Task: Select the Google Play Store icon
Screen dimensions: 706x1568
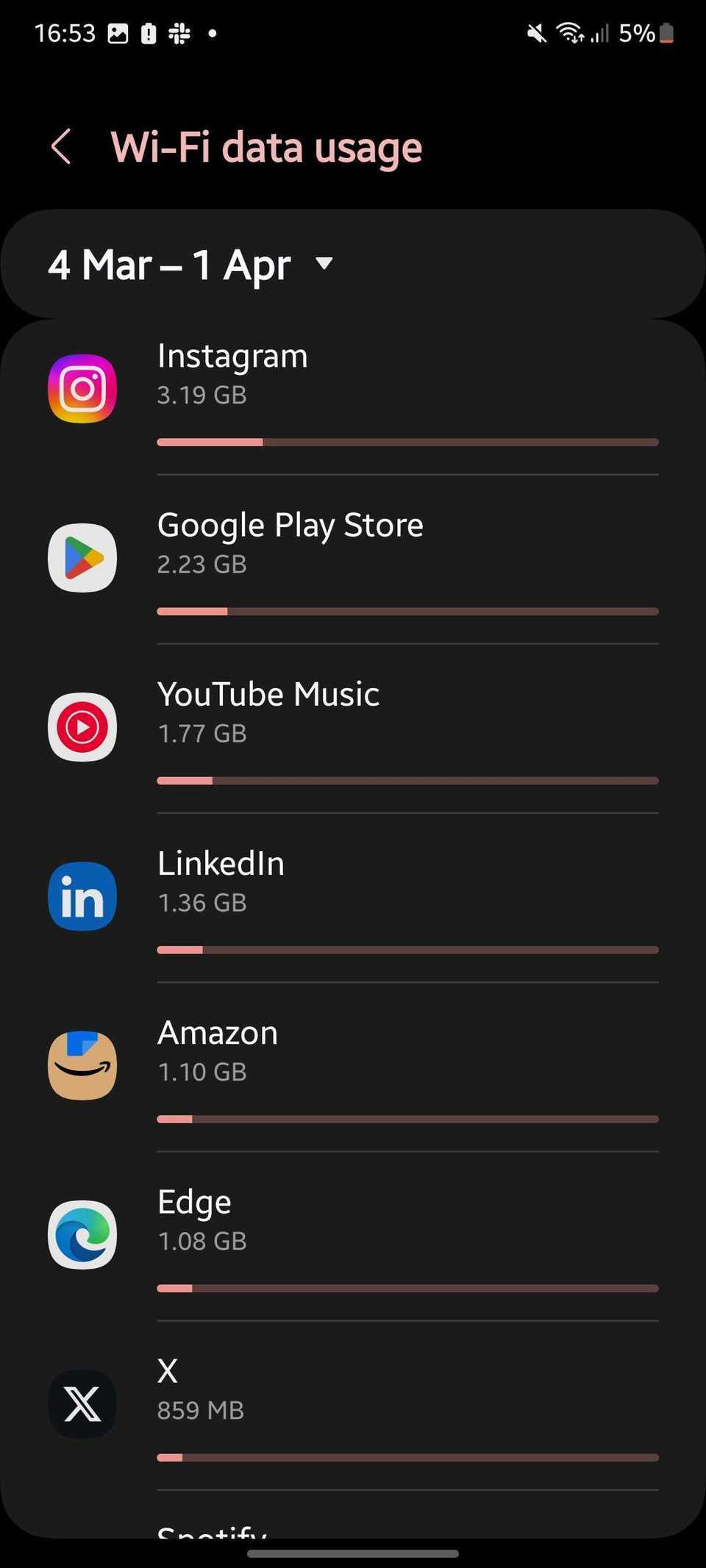Action: [82, 558]
